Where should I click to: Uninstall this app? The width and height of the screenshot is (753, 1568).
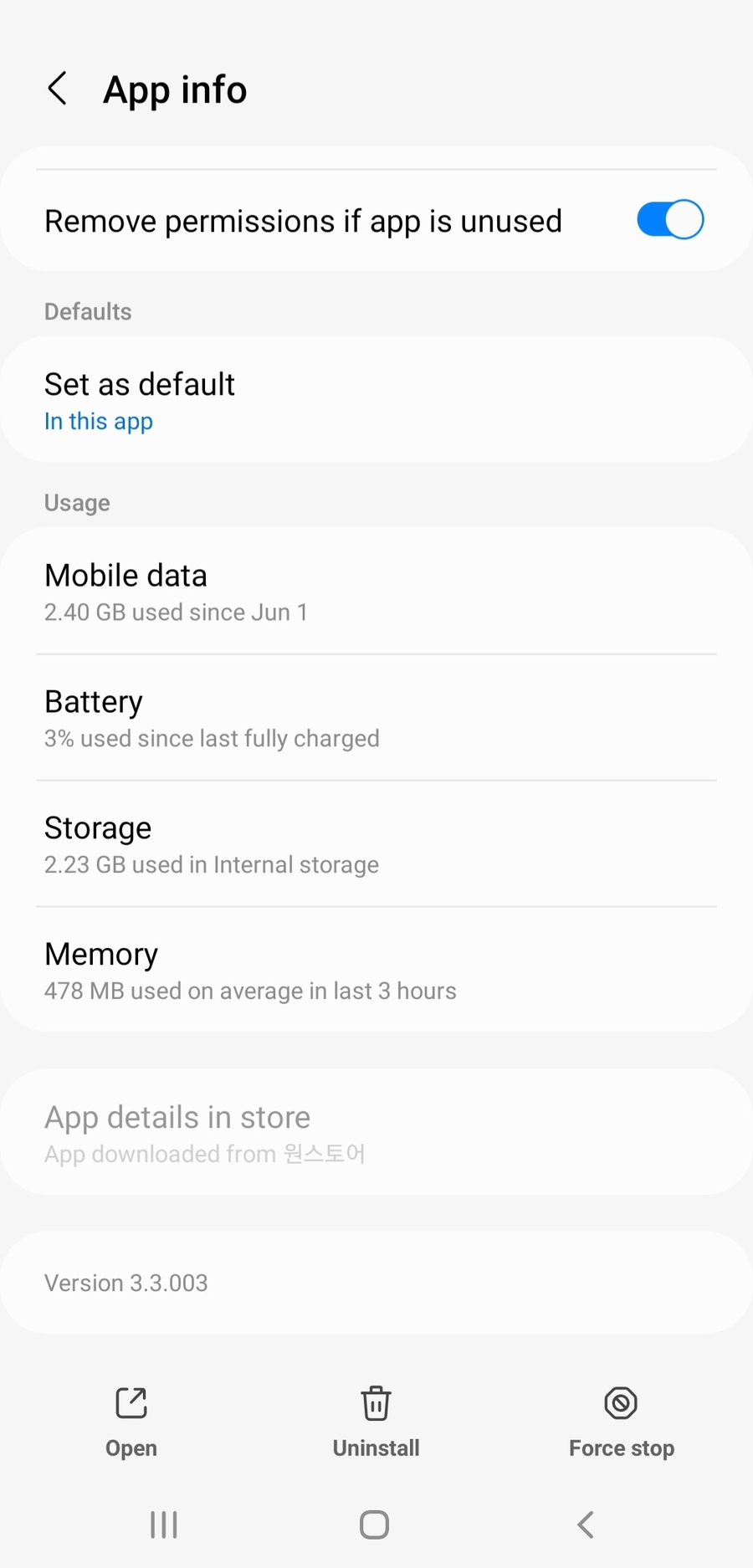click(376, 1421)
